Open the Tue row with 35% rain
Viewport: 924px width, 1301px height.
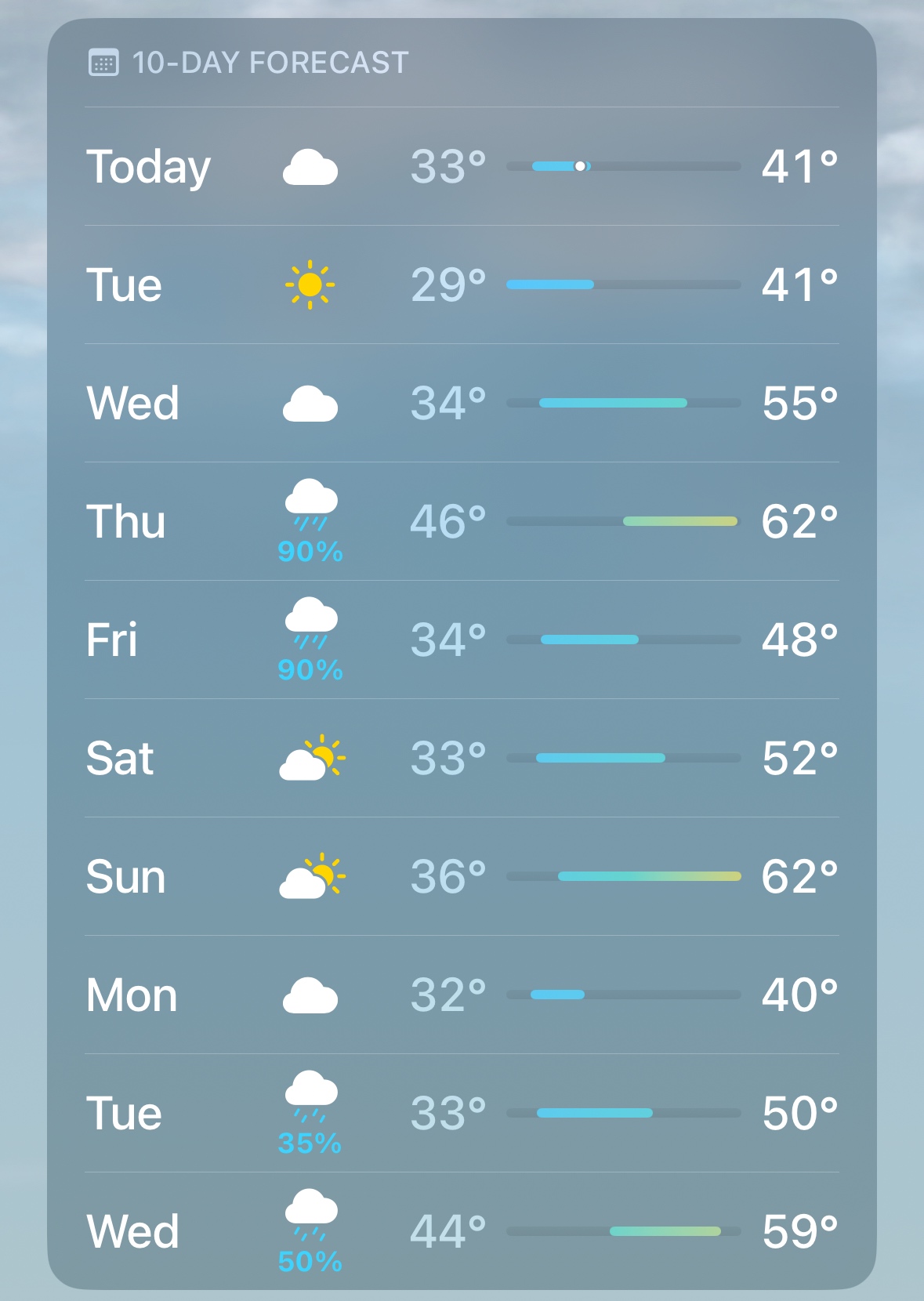coord(462,1113)
